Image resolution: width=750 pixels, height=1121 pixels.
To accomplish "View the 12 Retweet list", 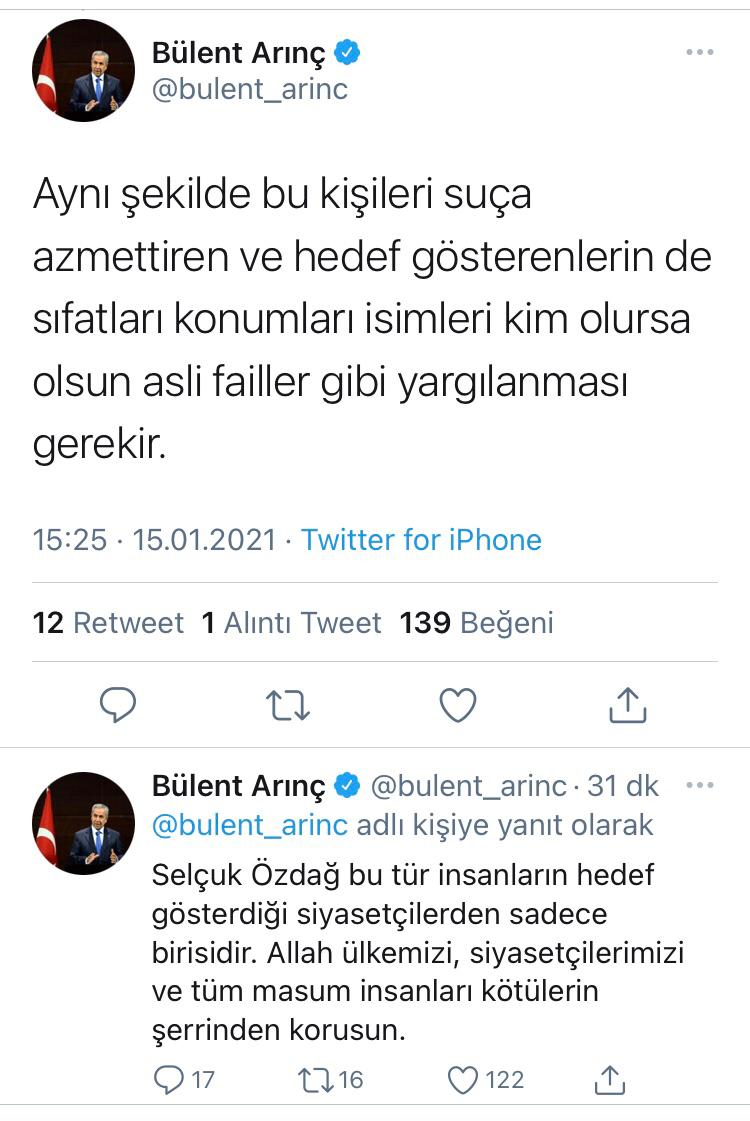I will click(x=108, y=623).
